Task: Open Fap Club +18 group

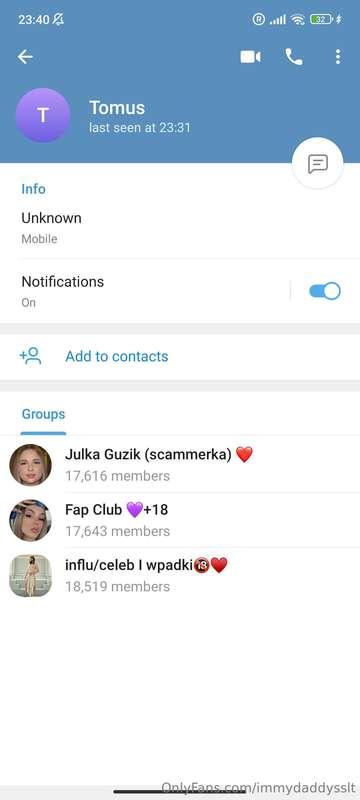Action: [180, 520]
